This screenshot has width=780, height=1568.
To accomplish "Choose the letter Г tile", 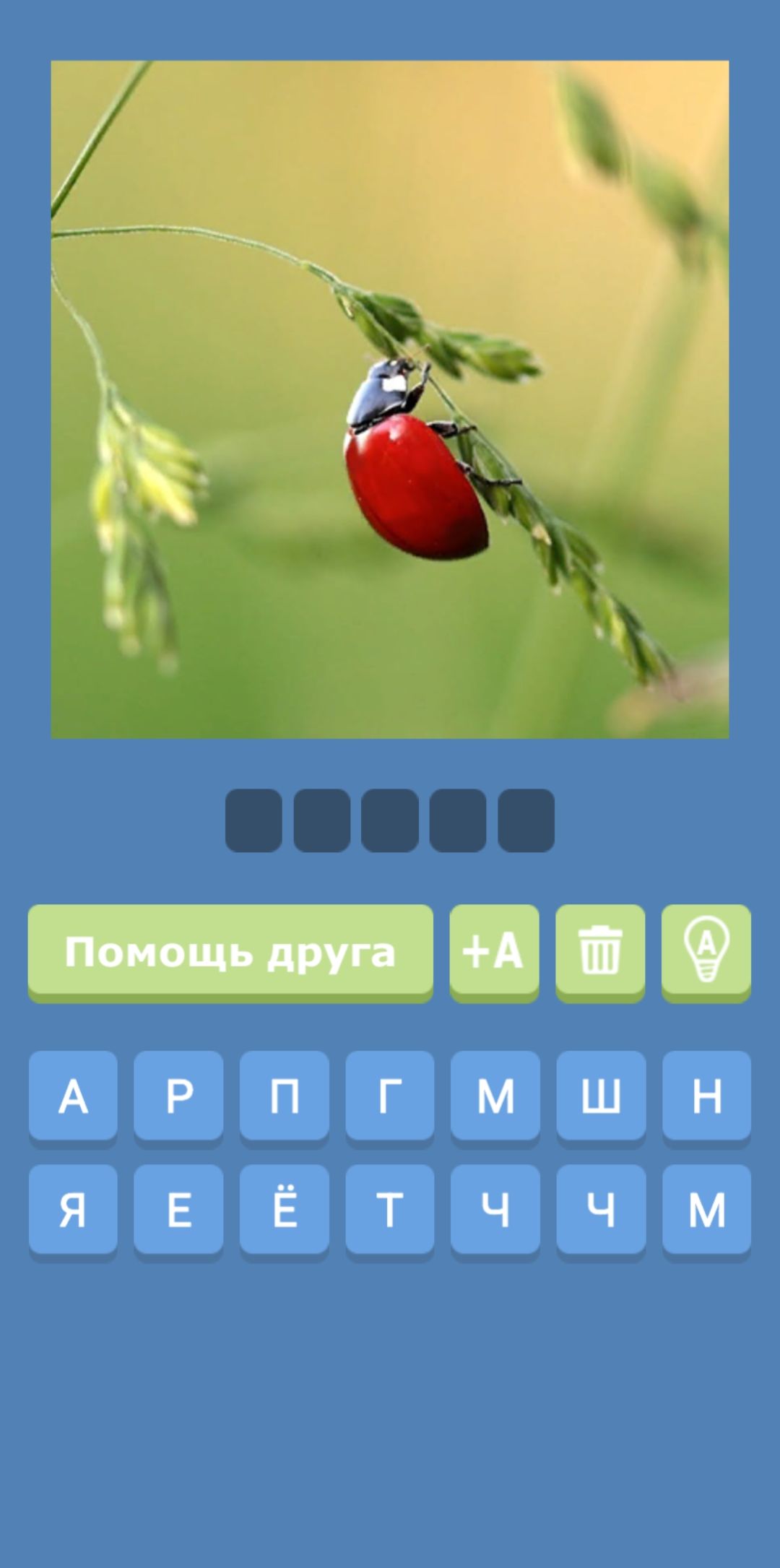I will point(389,1096).
